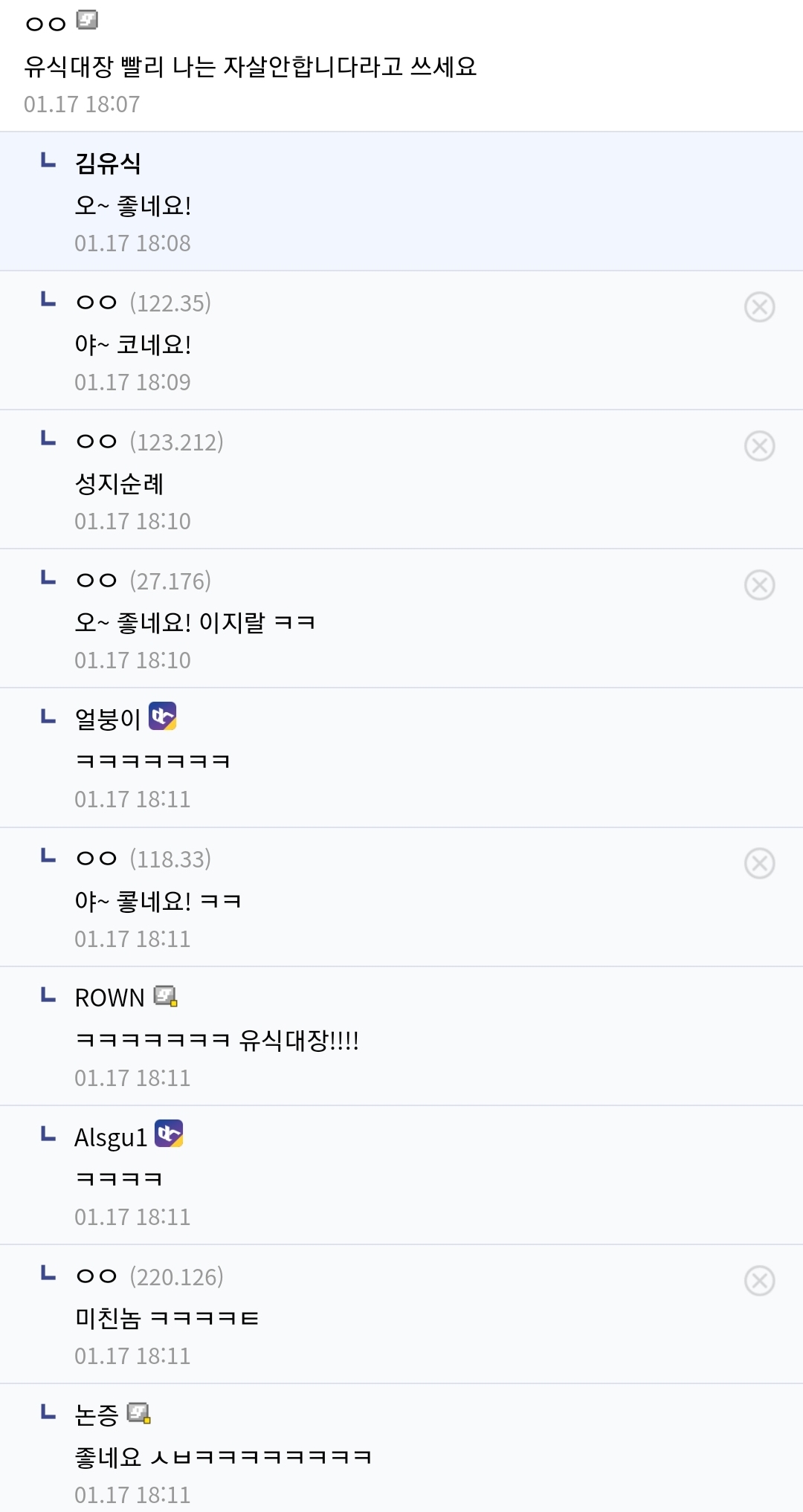The image size is (803, 1512).
Task: Open ROWN's user menu
Action: pyautogui.click(x=109, y=998)
